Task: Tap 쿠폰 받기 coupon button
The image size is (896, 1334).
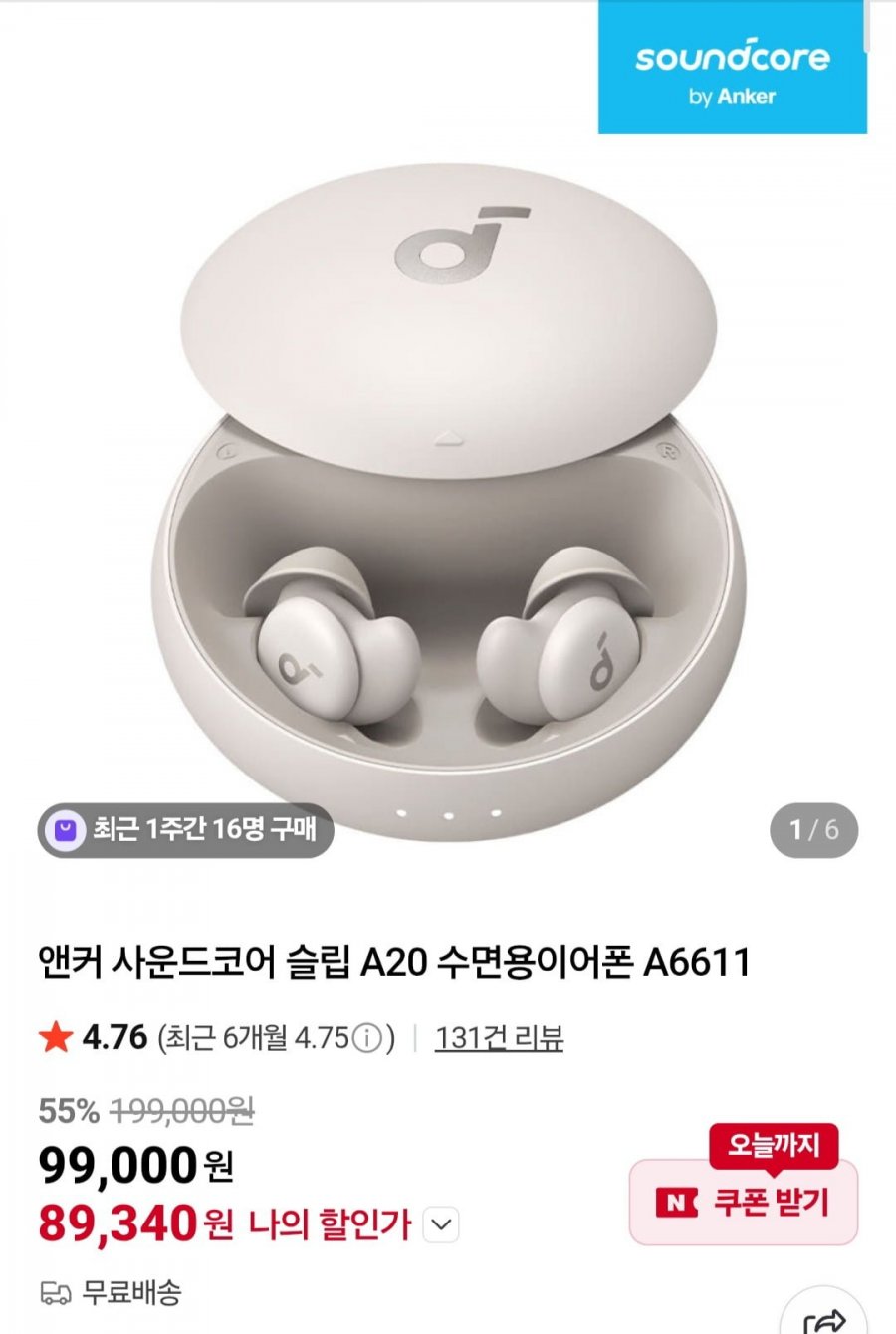Action: click(x=744, y=1203)
